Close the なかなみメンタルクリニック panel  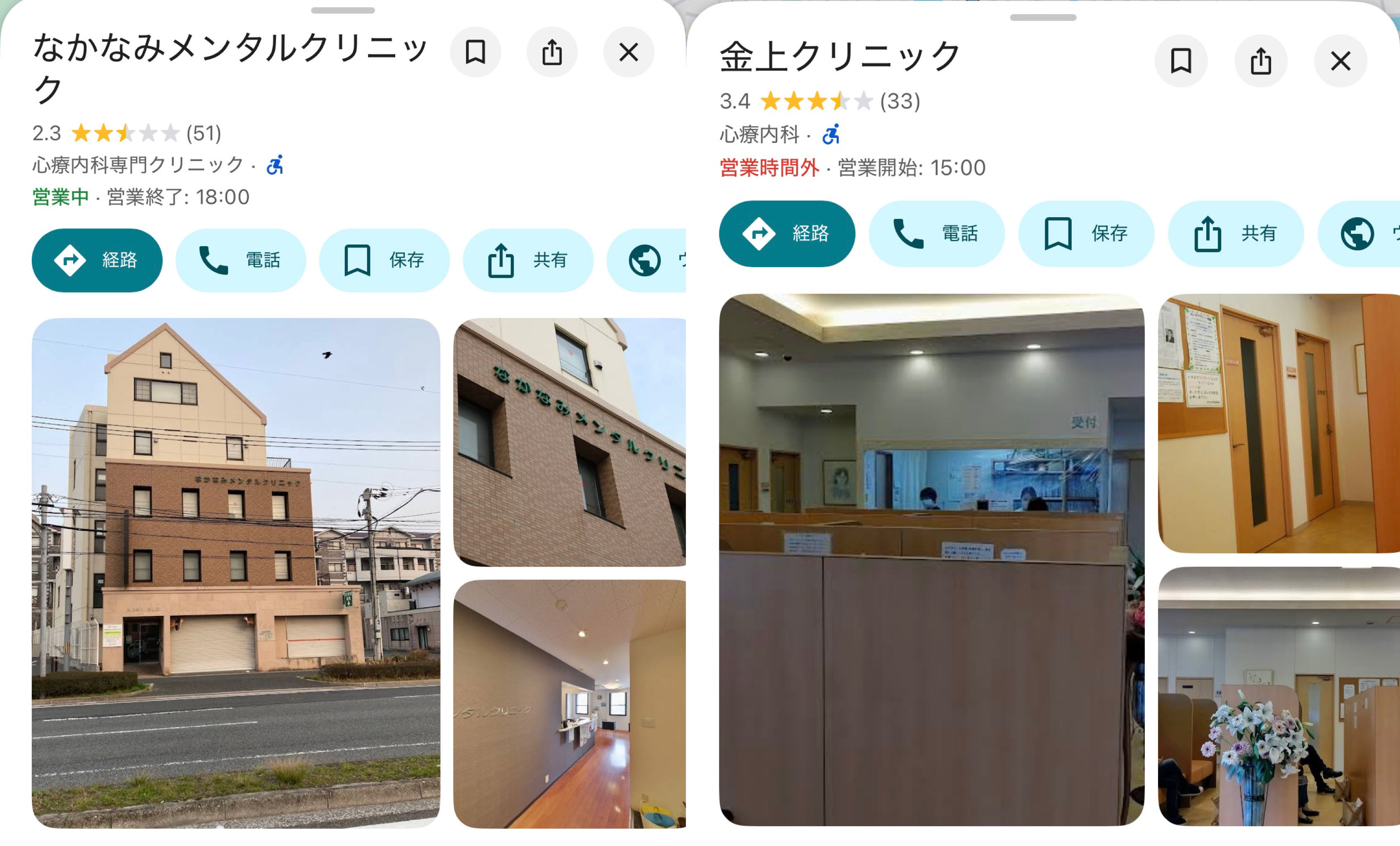pos(629,52)
